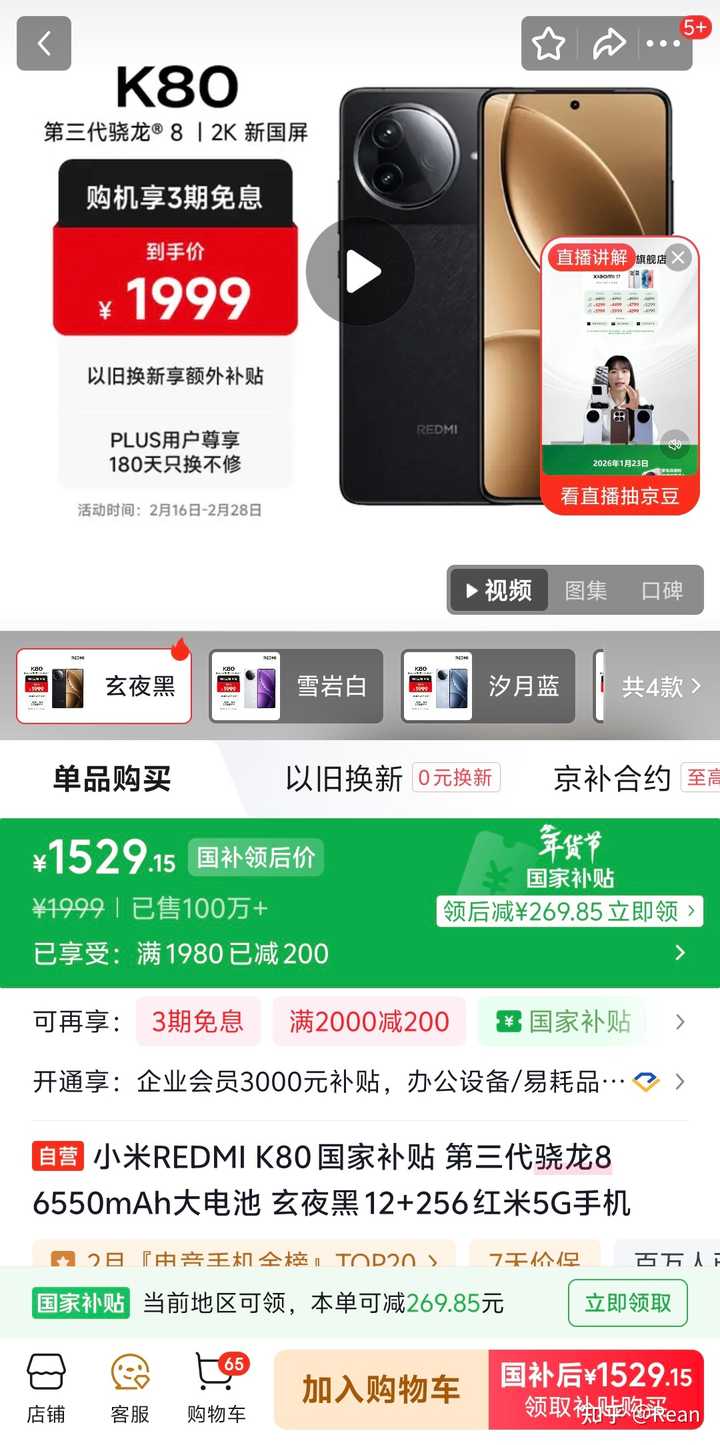This screenshot has height=1445, width=720.
Task: Add item with 加入购物车 button
Action: point(381,1389)
